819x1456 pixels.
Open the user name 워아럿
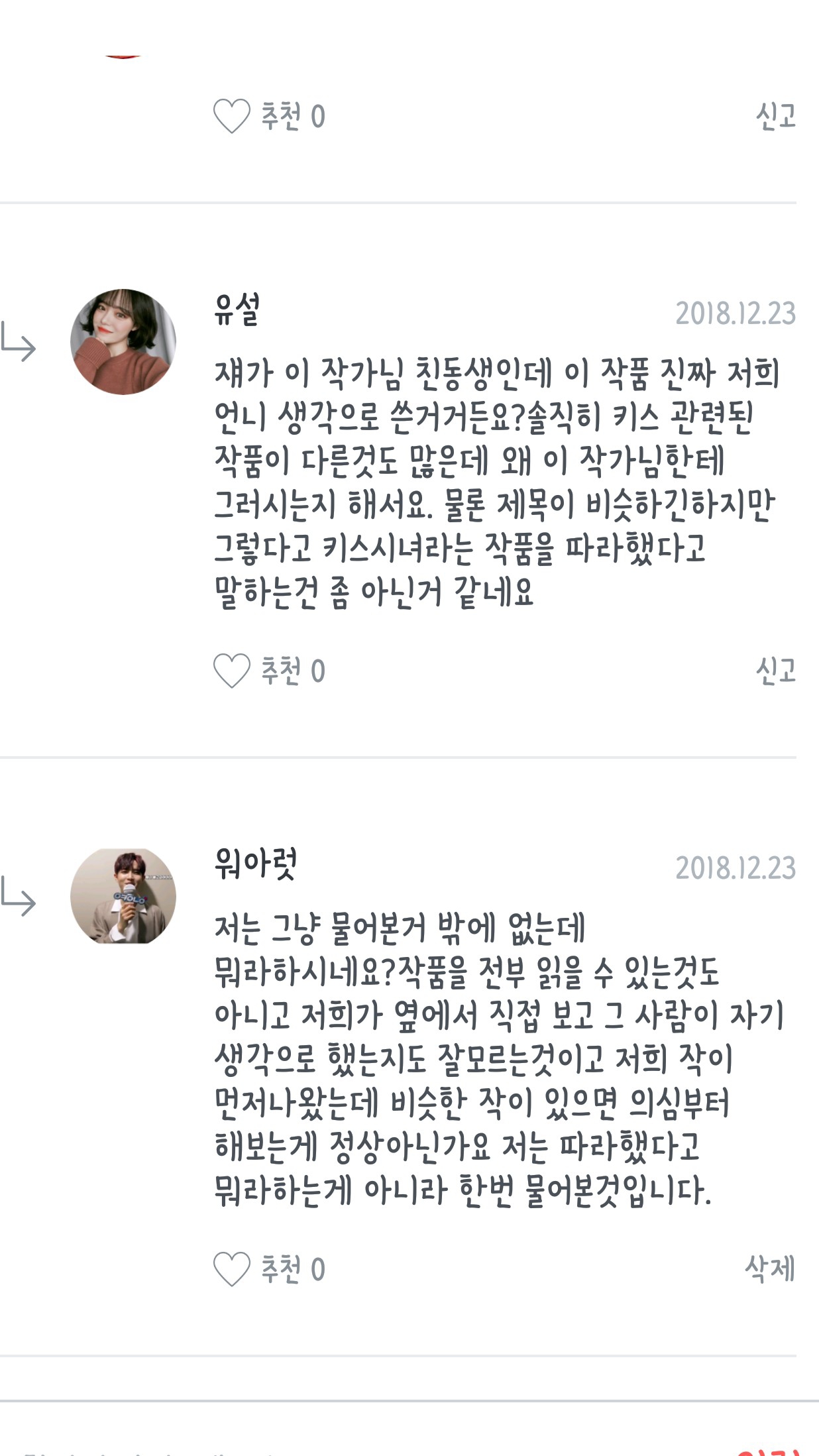coord(255,864)
